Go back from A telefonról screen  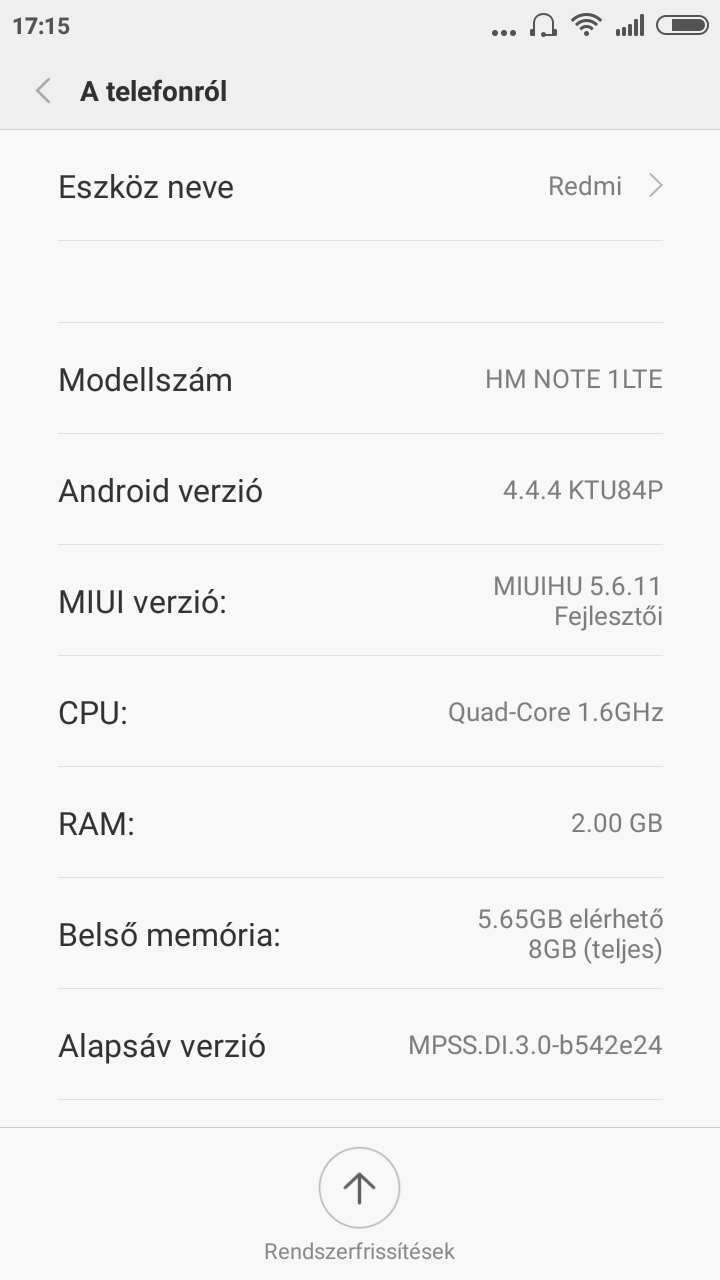(43, 92)
